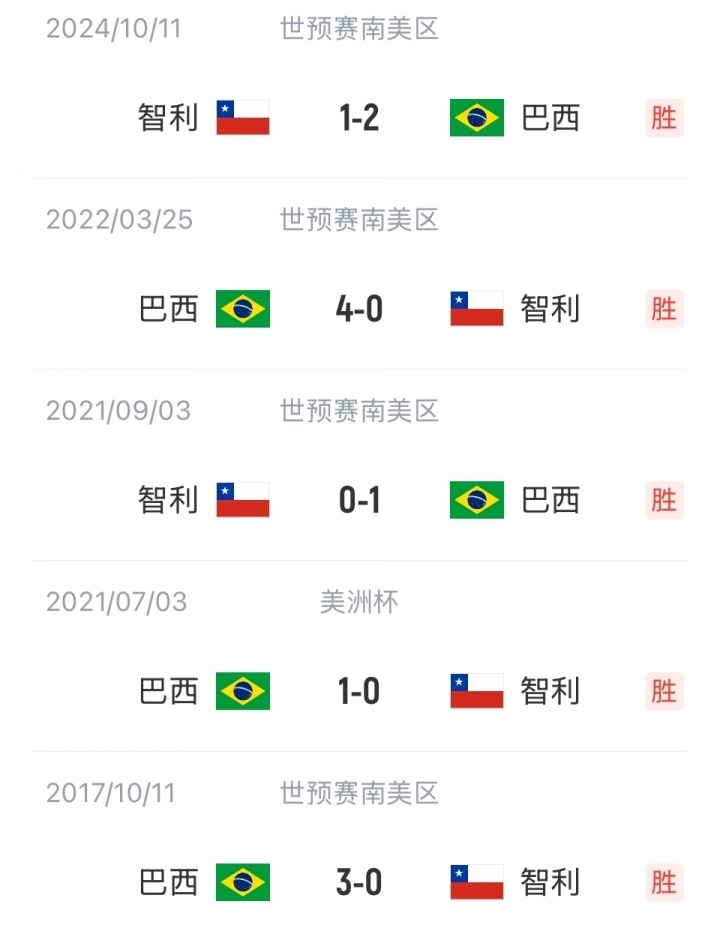720x931 pixels.
Task: Select the Chile flag in the 4-0 match
Action: (x=477, y=308)
